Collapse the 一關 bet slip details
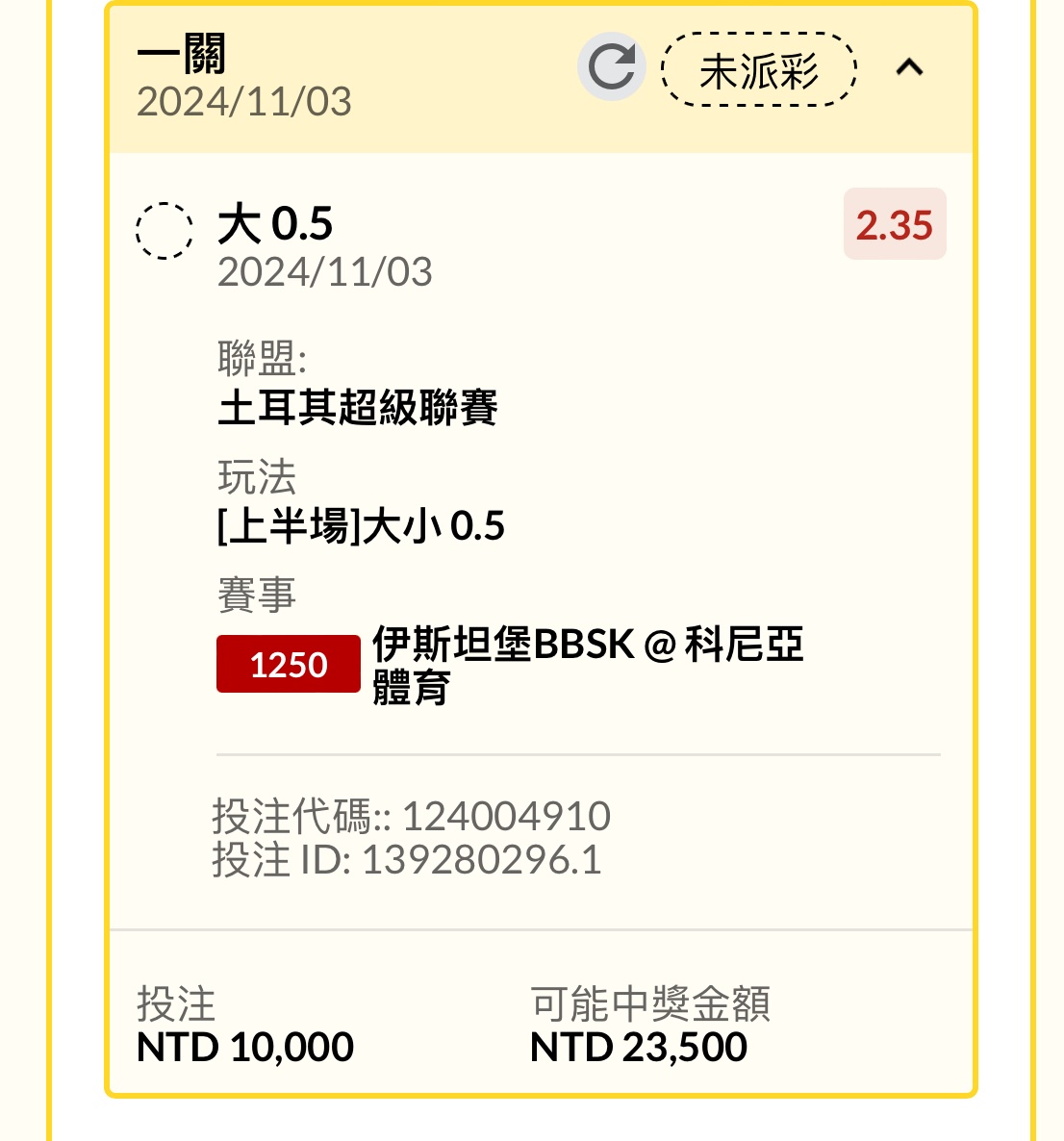Image resolution: width=1064 pixels, height=1141 pixels. point(909,67)
